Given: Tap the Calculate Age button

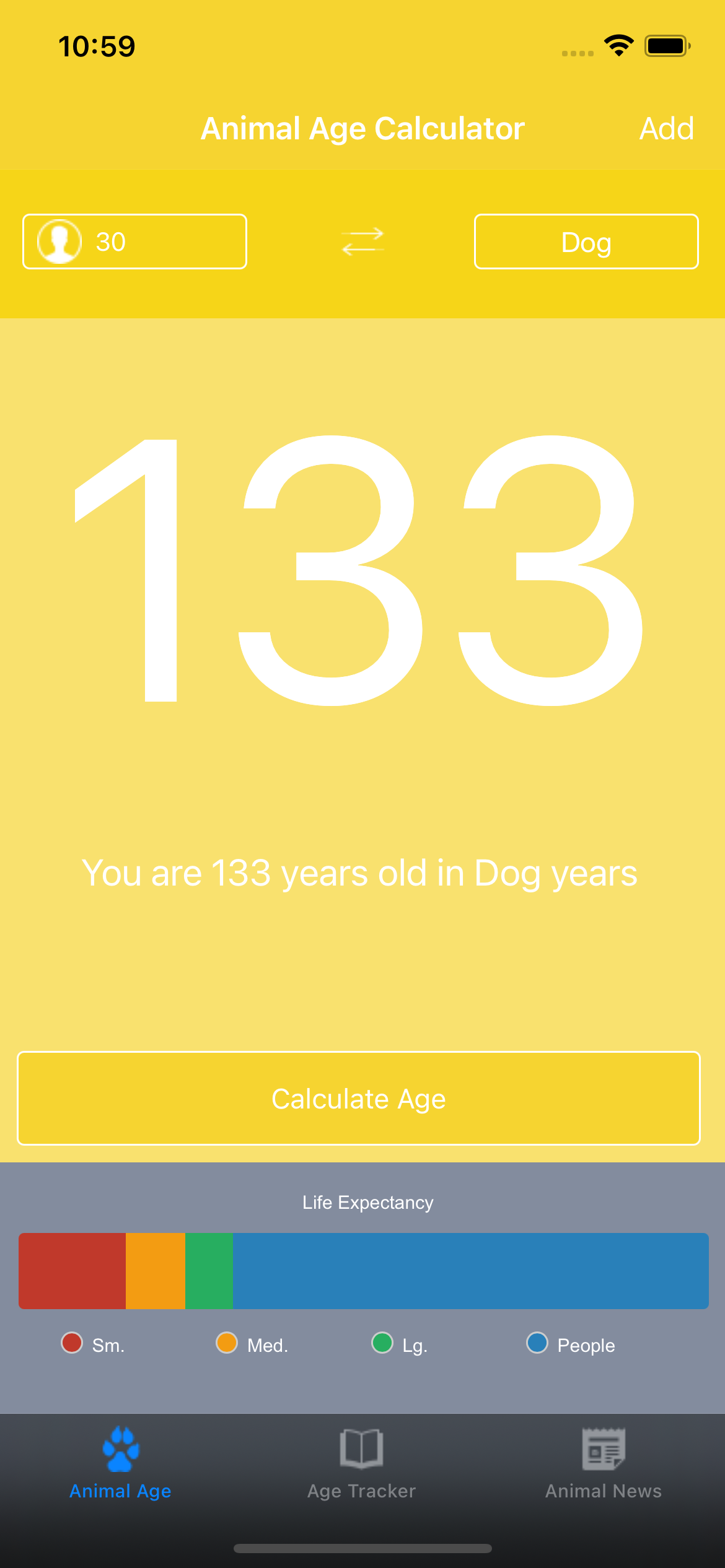Looking at the screenshot, I should (359, 1099).
